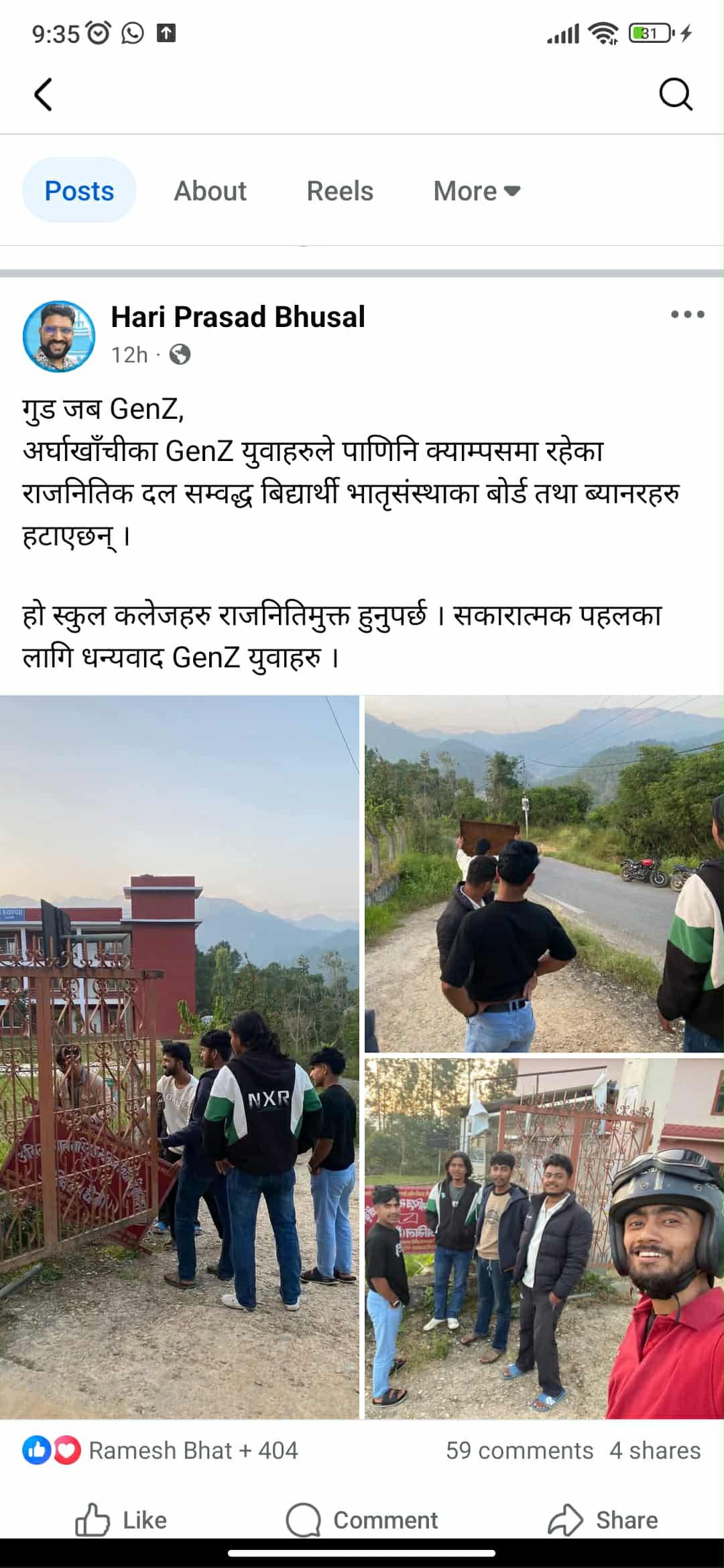724x1568 pixels.
Task: Open the Reels tab
Action: [340, 191]
